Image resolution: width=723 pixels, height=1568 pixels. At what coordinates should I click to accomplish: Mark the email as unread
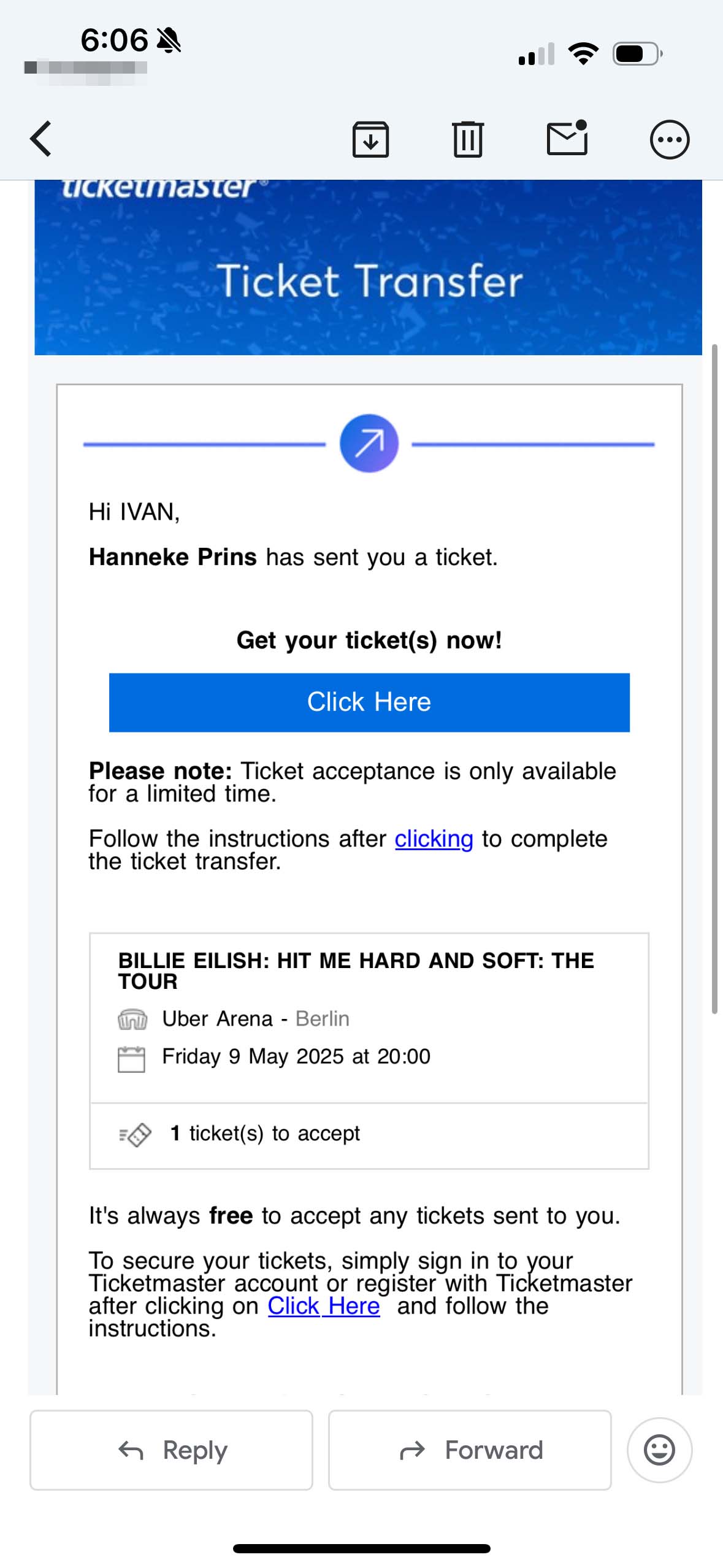pos(567,137)
